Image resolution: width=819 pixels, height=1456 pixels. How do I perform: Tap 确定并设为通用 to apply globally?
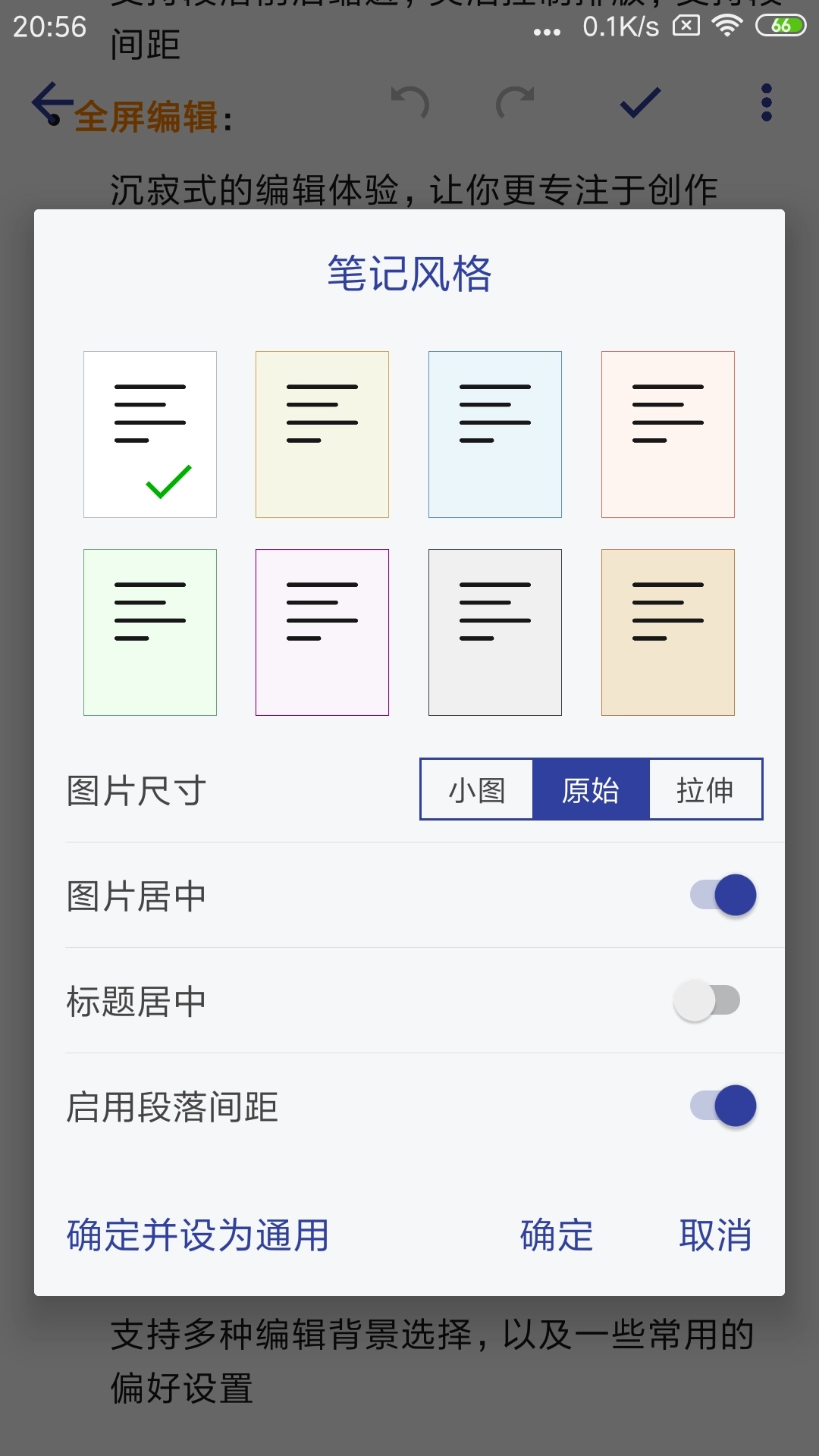click(x=197, y=1235)
